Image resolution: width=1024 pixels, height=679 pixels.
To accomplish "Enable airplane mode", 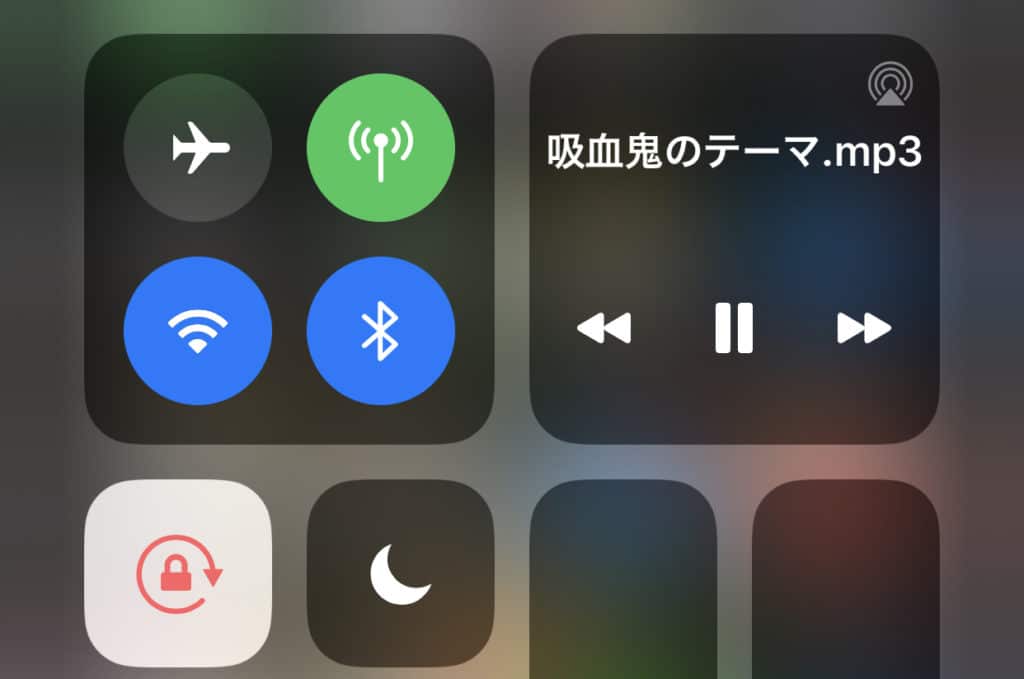I will [198, 148].
